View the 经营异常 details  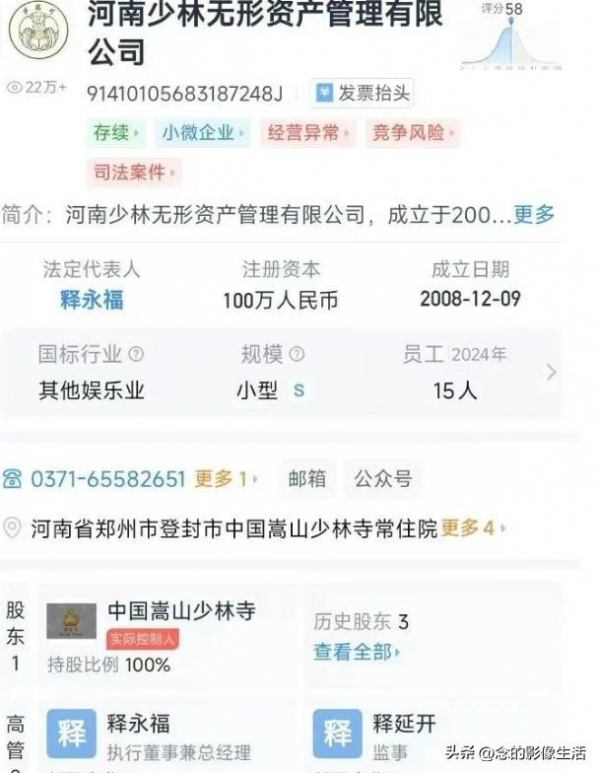point(307,133)
